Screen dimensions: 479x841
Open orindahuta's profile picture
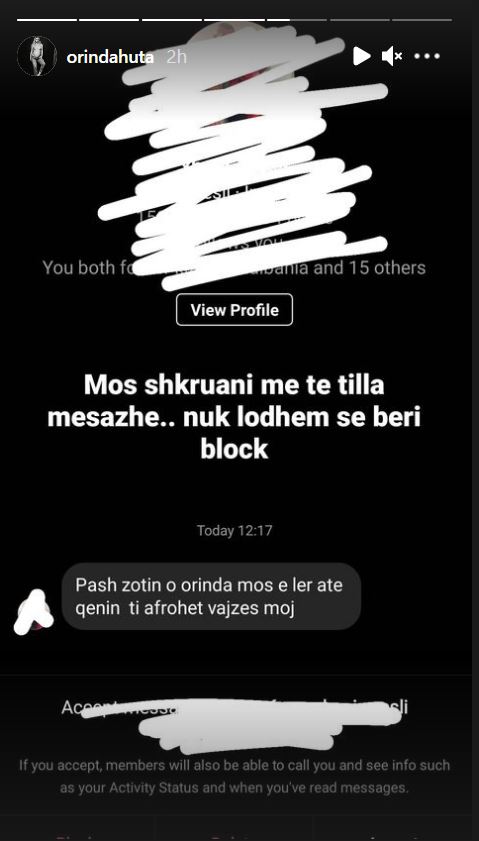37,56
